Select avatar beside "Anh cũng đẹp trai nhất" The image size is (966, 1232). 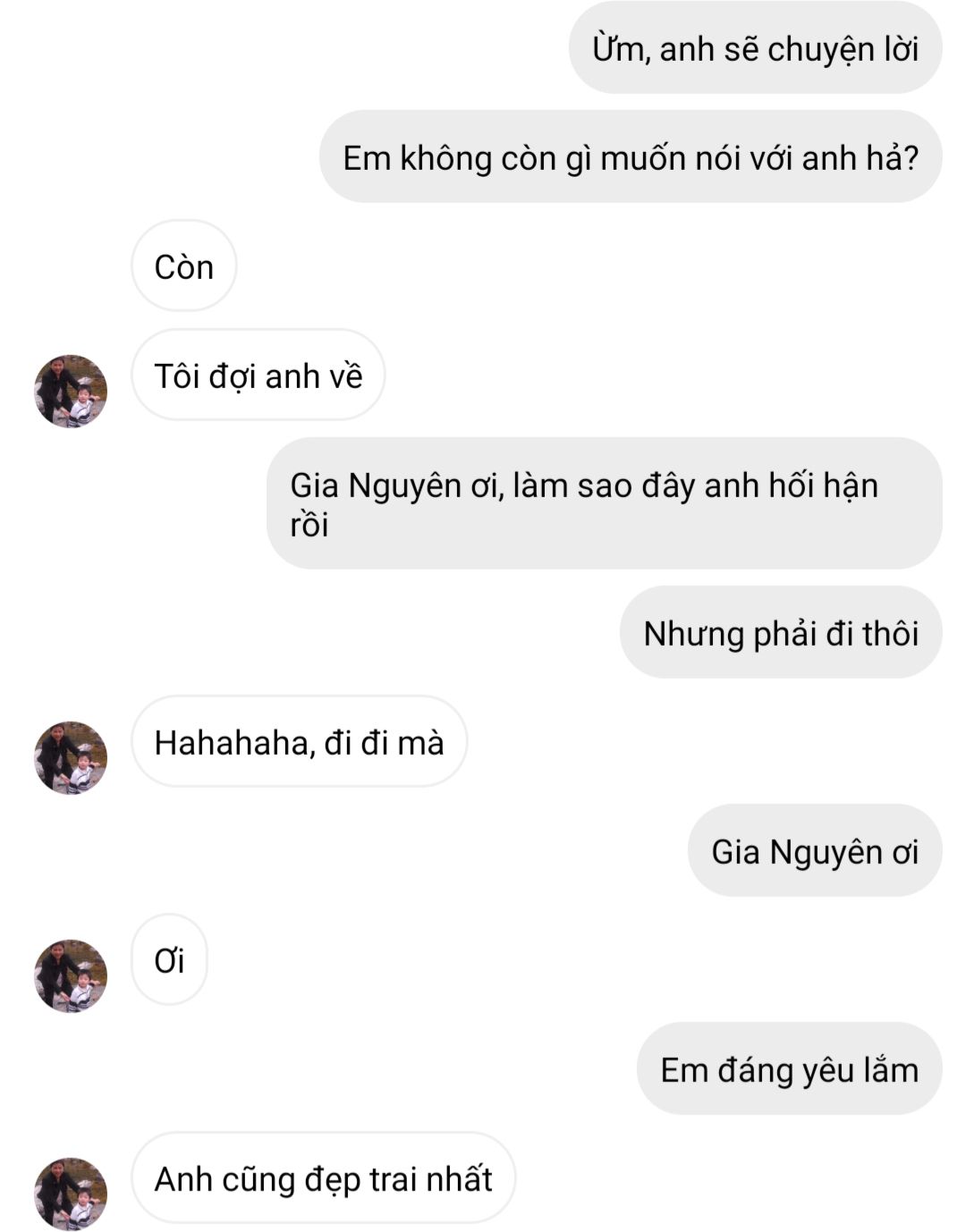coord(71,1194)
